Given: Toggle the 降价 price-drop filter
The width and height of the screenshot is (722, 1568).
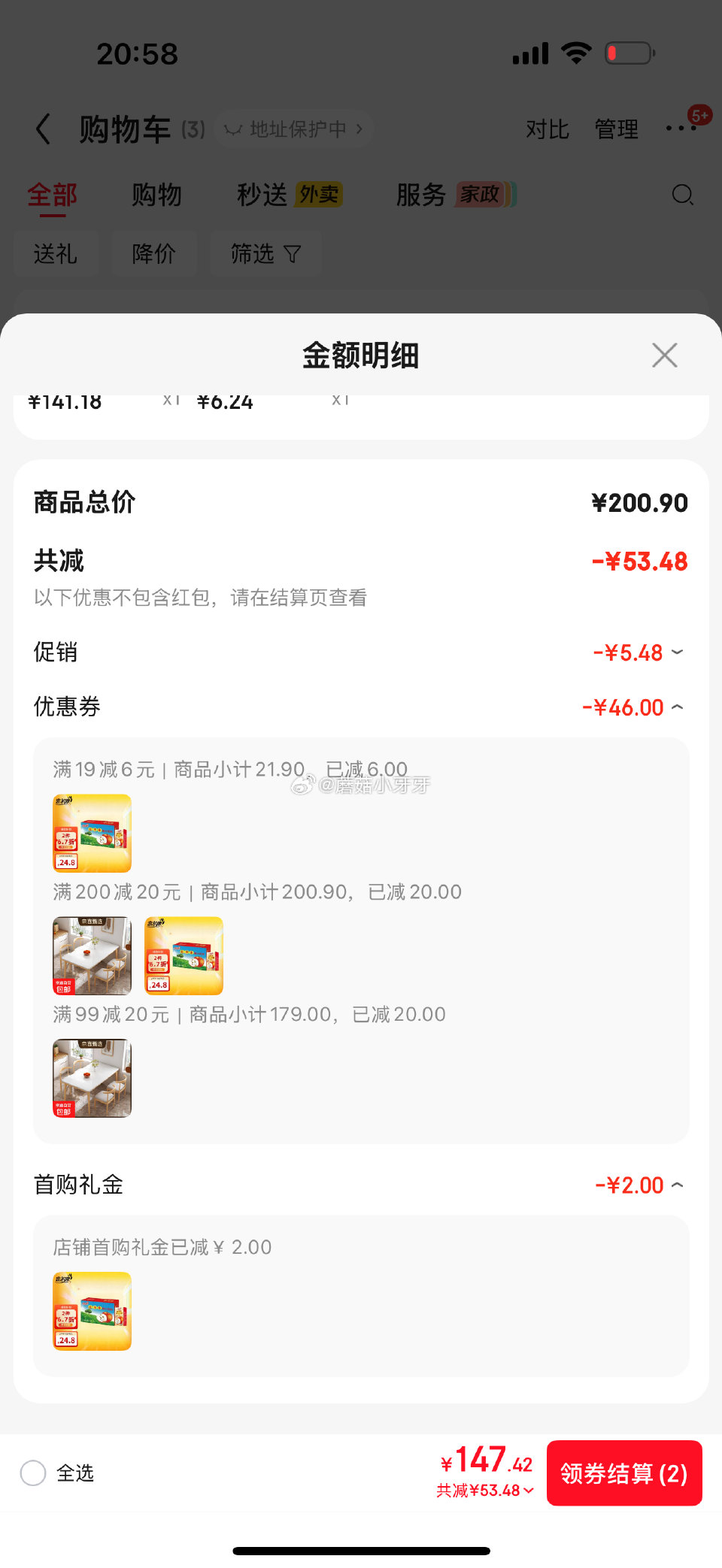Looking at the screenshot, I should (154, 254).
